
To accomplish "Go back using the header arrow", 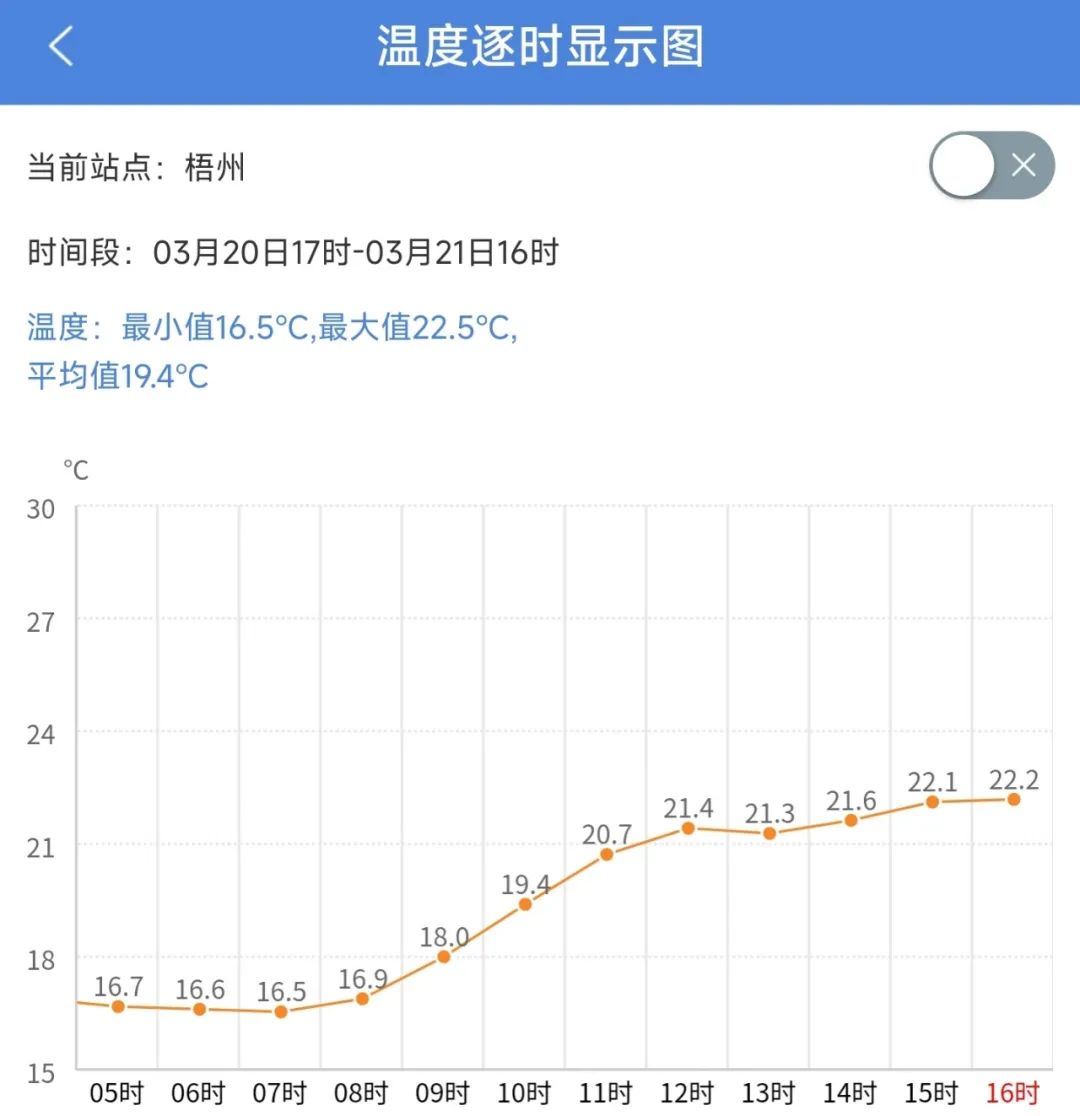I will (x=61, y=47).
